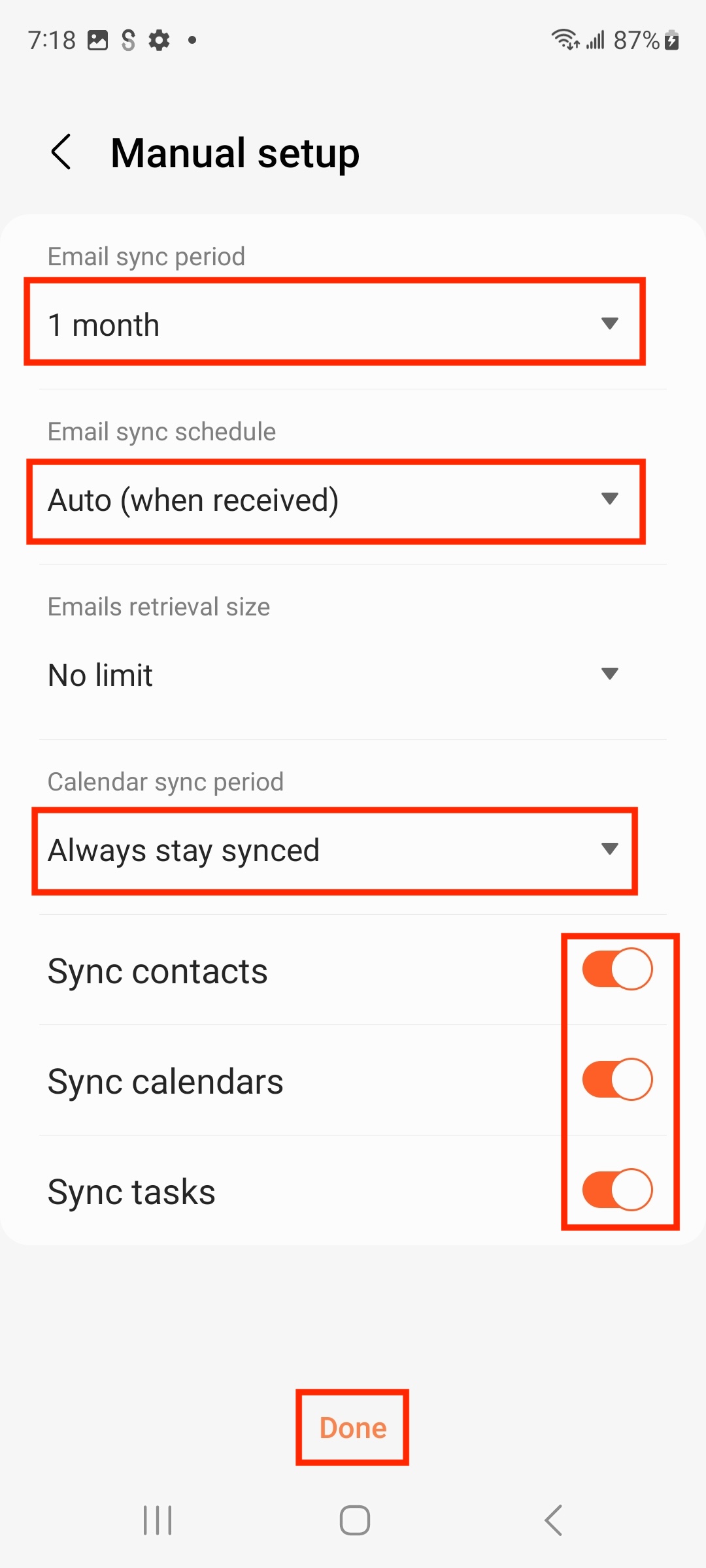706x1568 pixels.
Task: Expand the Emails retrieval size dropdown
Action: tap(335, 674)
